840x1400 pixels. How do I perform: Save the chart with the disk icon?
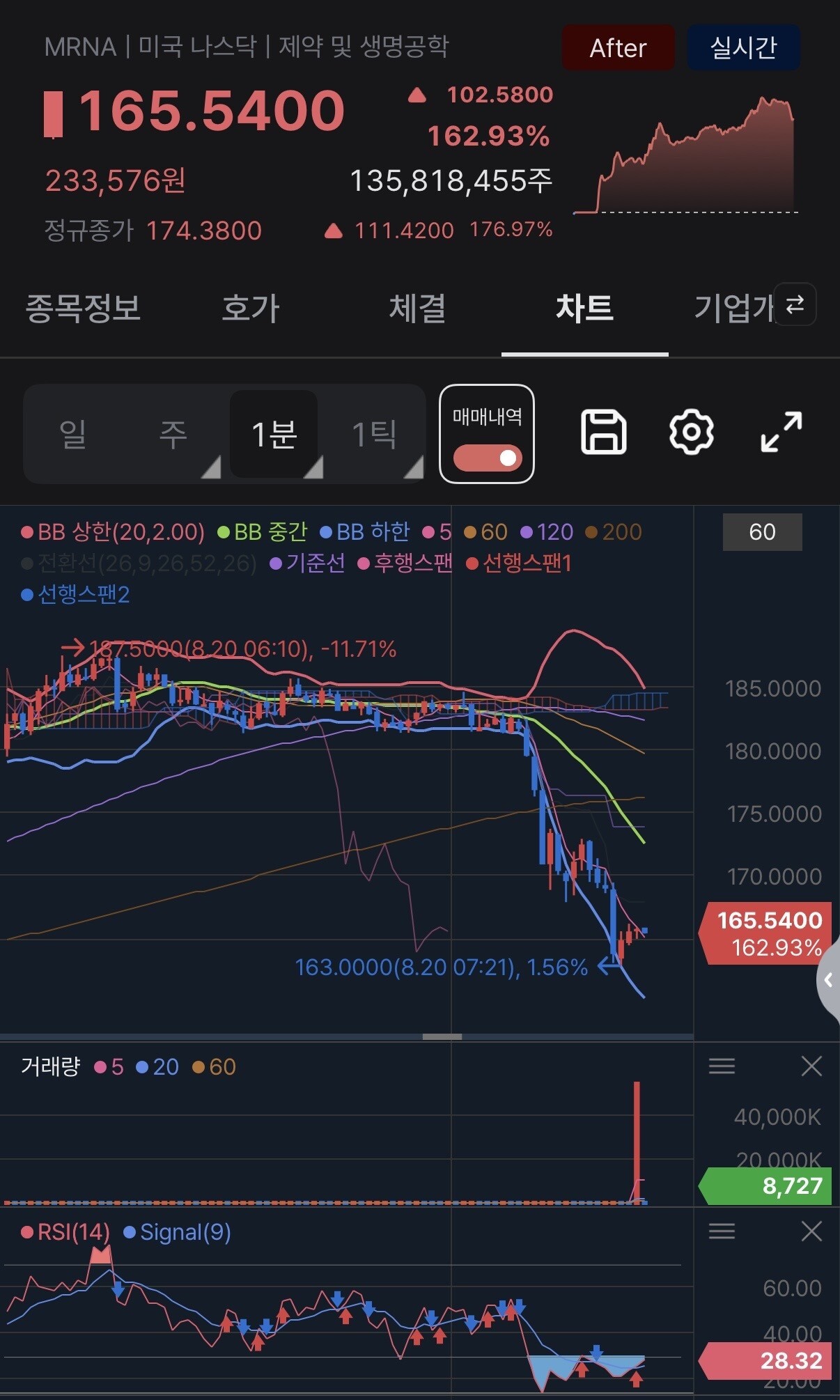[x=603, y=433]
